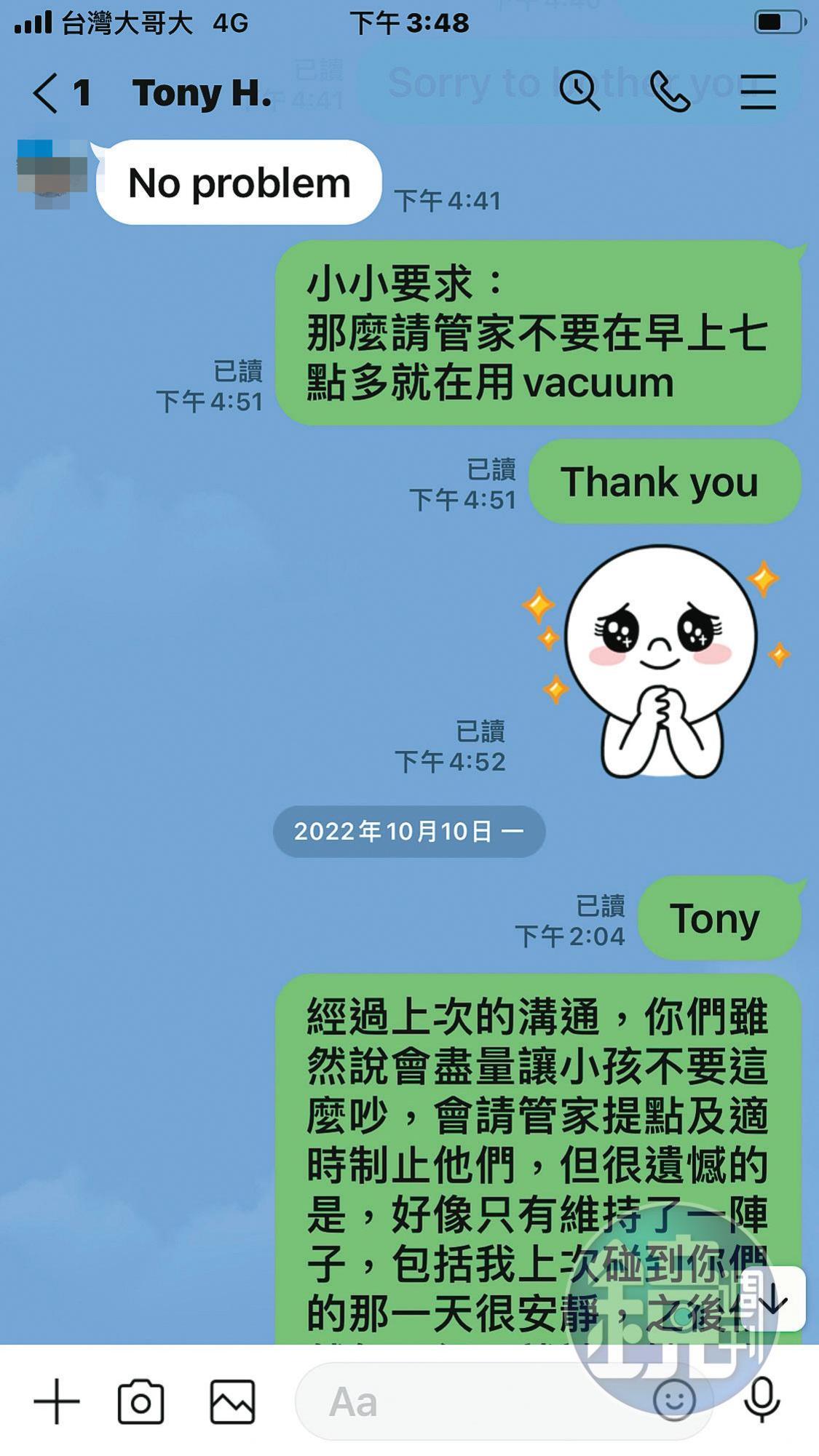Open the plus attachment menu
Image resolution: width=819 pixels, height=1456 pixels.
56,1401
